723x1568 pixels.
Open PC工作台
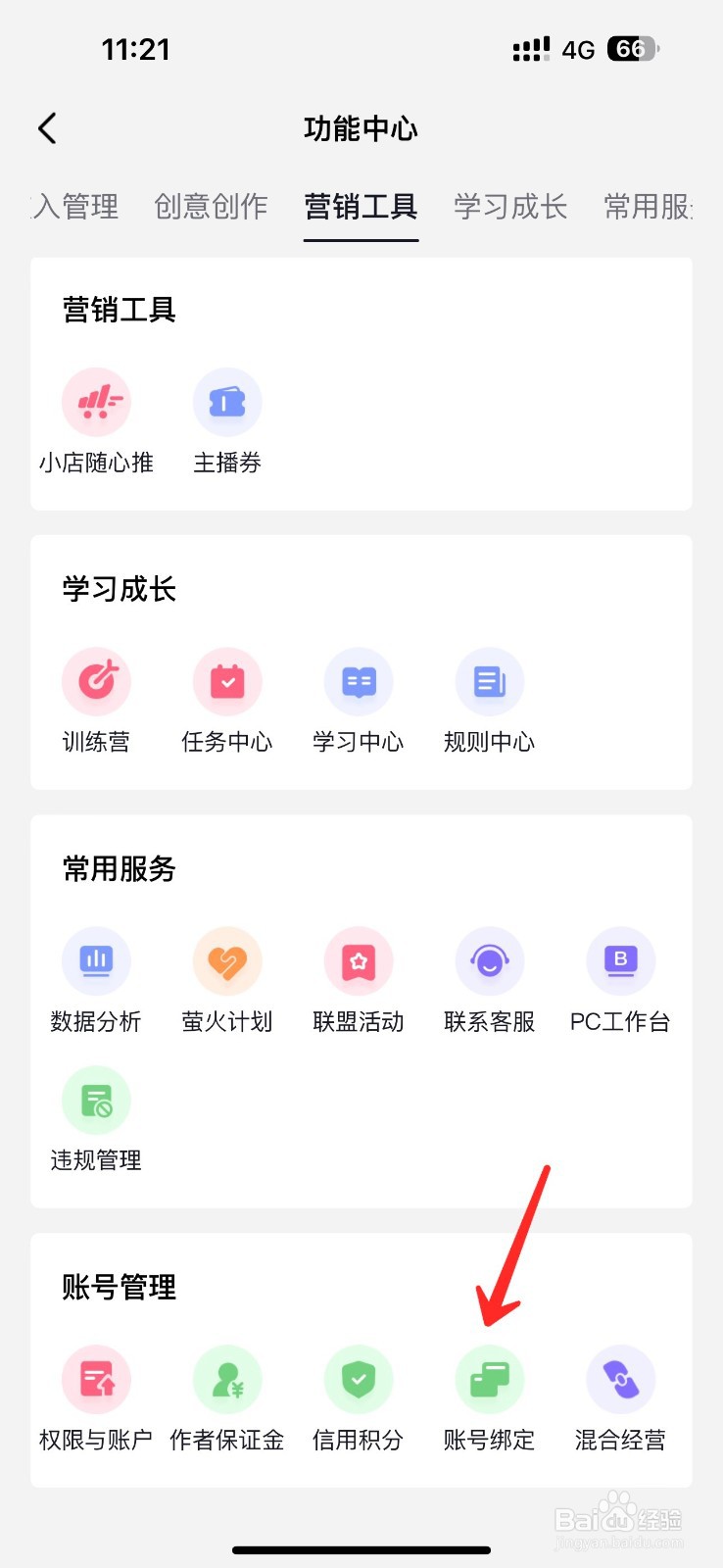tap(620, 981)
